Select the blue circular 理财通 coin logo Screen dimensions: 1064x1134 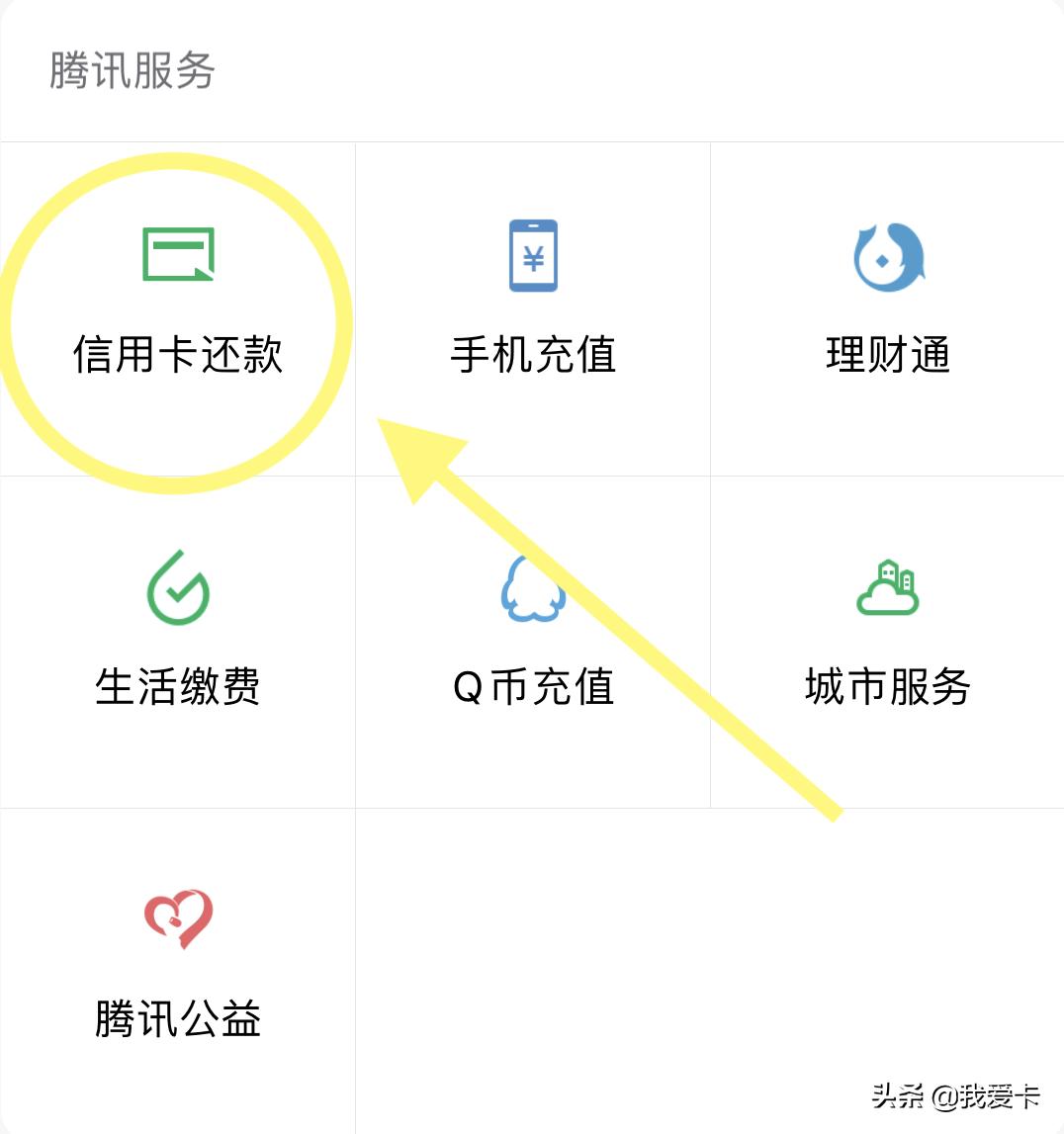coord(887,255)
